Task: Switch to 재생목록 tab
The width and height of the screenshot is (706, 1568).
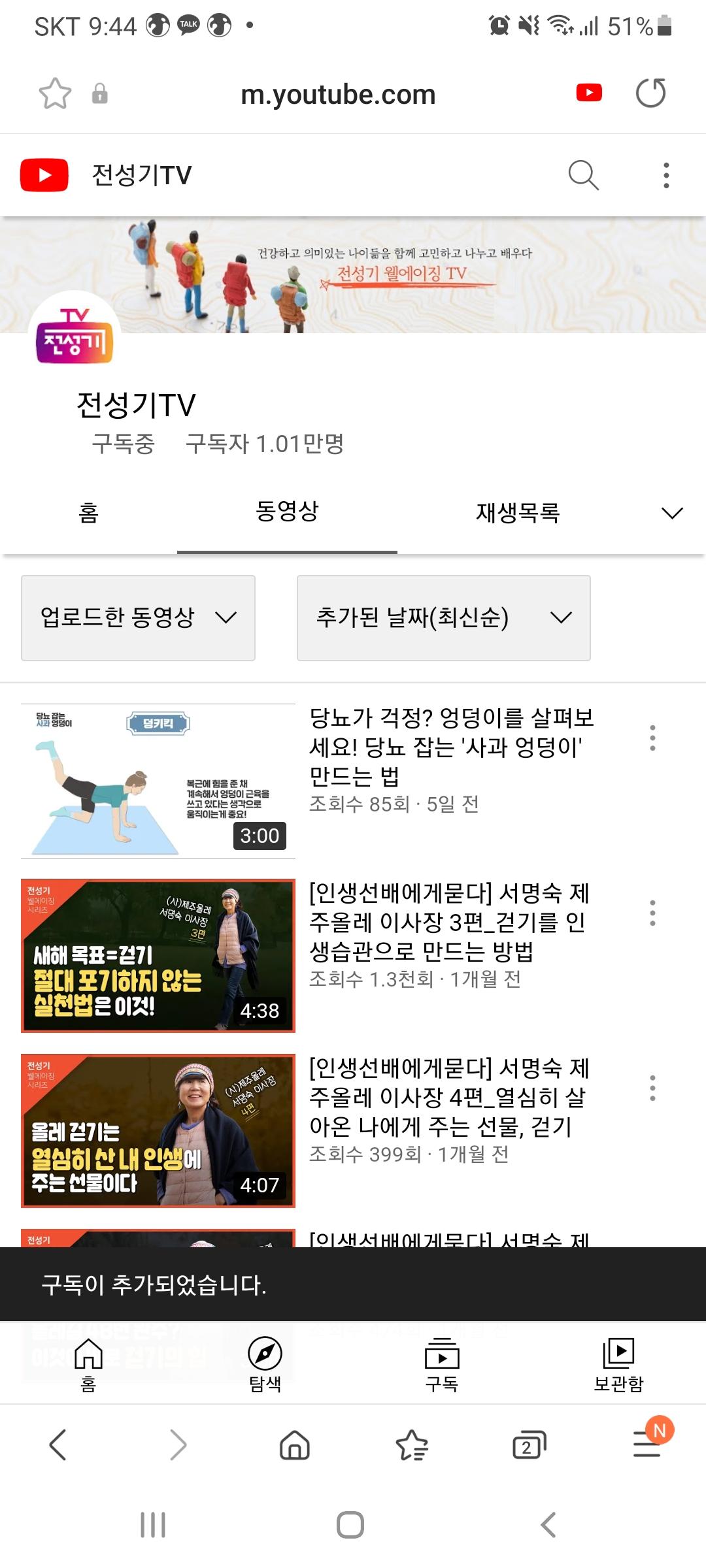Action: pyautogui.click(x=517, y=512)
